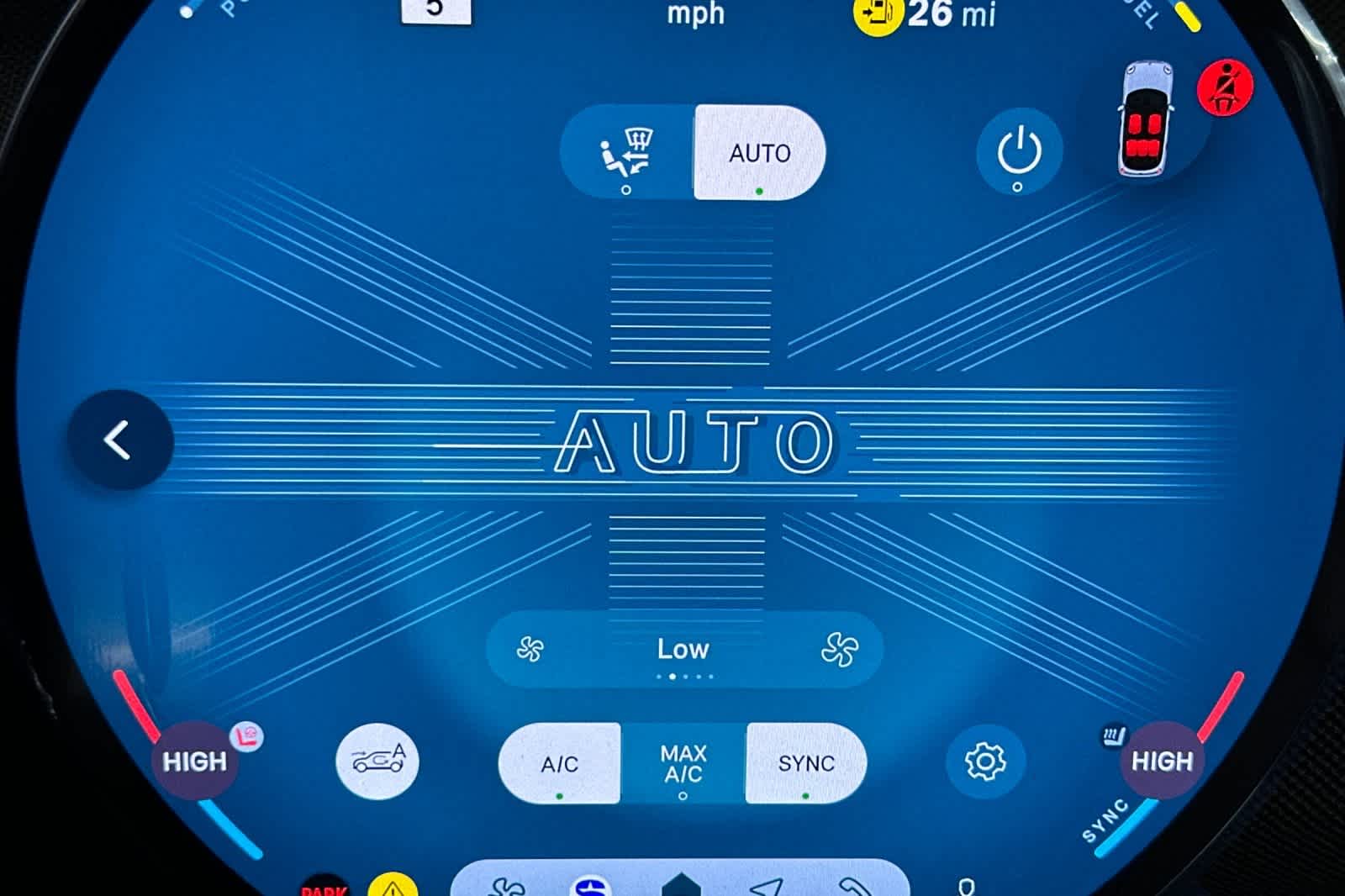Image resolution: width=1345 pixels, height=896 pixels.
Task: Increase fan speed with the large fan icon
Action: click(839, 649)
